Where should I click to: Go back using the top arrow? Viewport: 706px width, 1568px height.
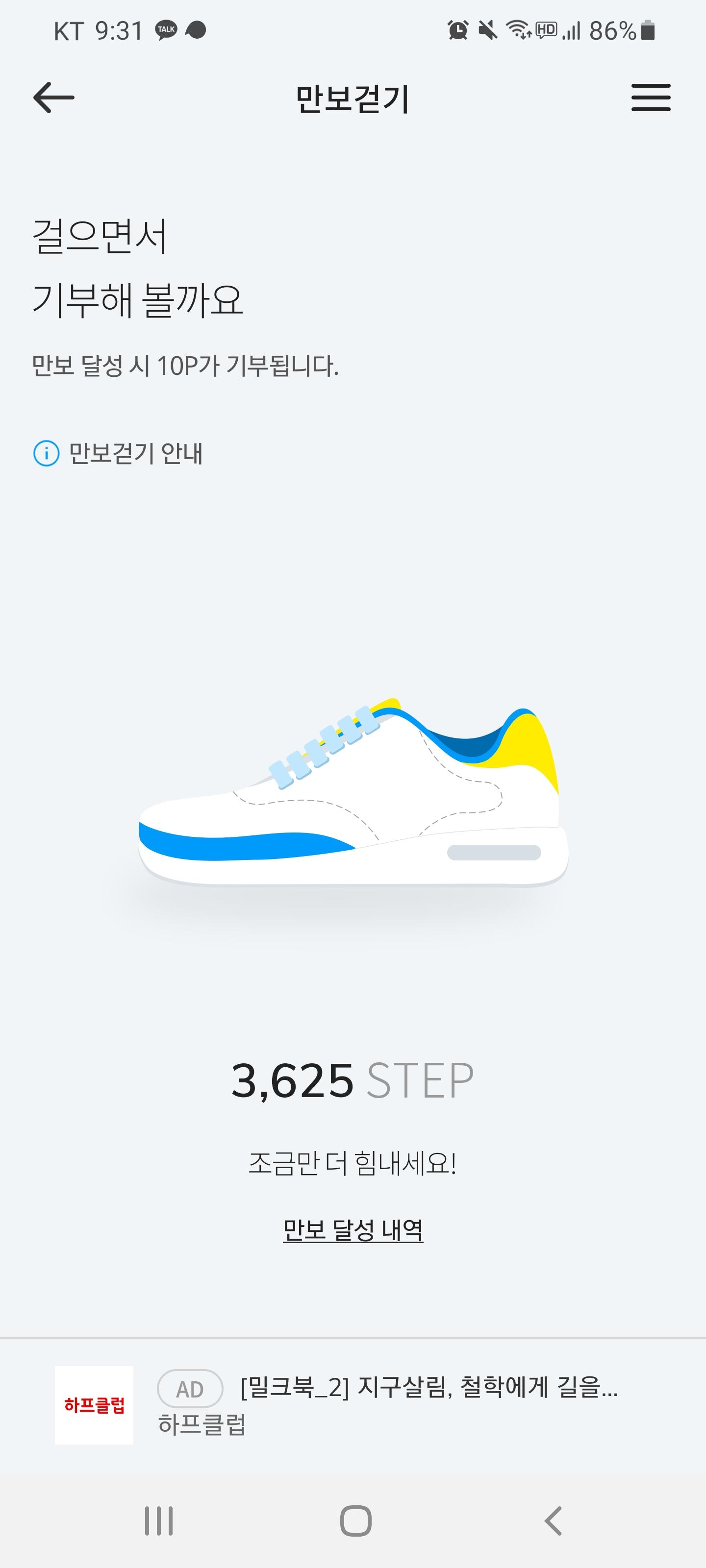(x=53, y=98)
